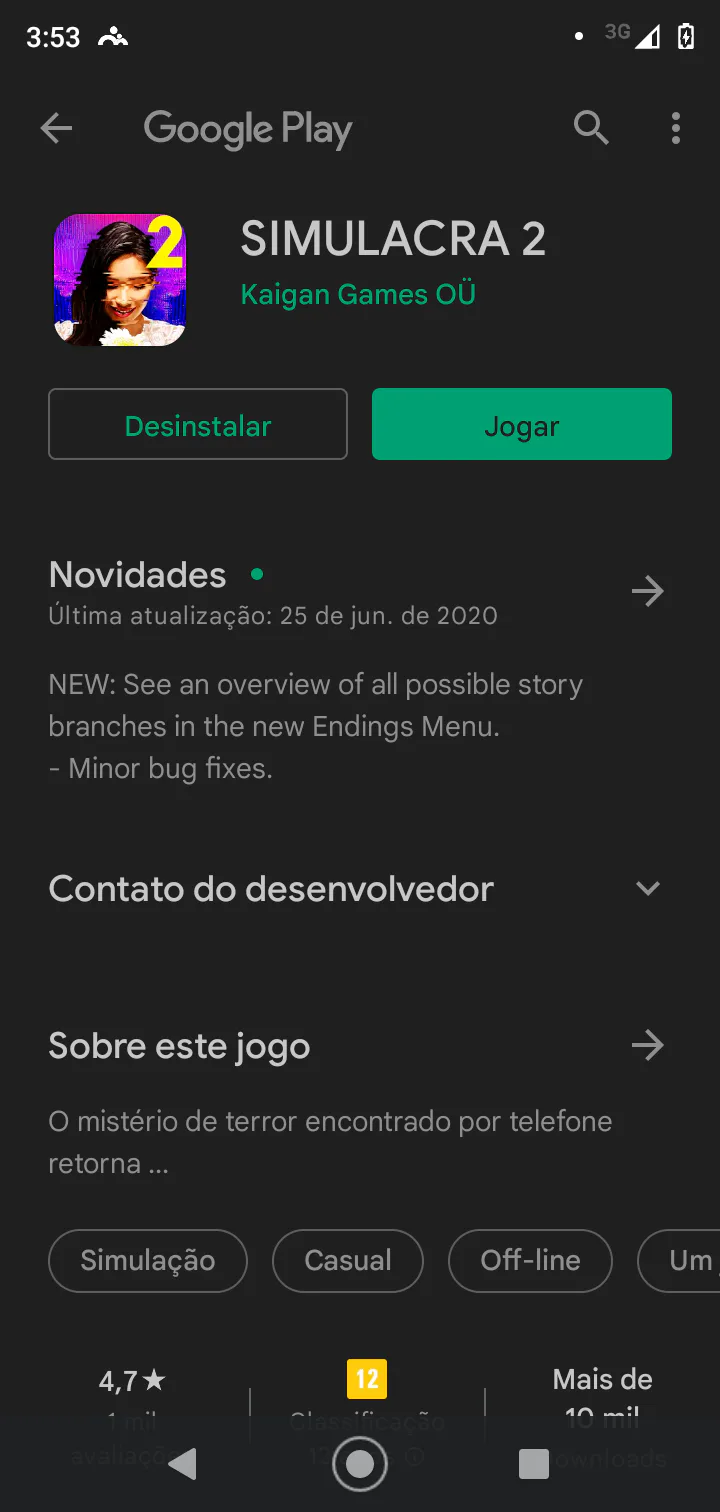Open the overflow menu
720x1512 pixels.
(676, 128)
